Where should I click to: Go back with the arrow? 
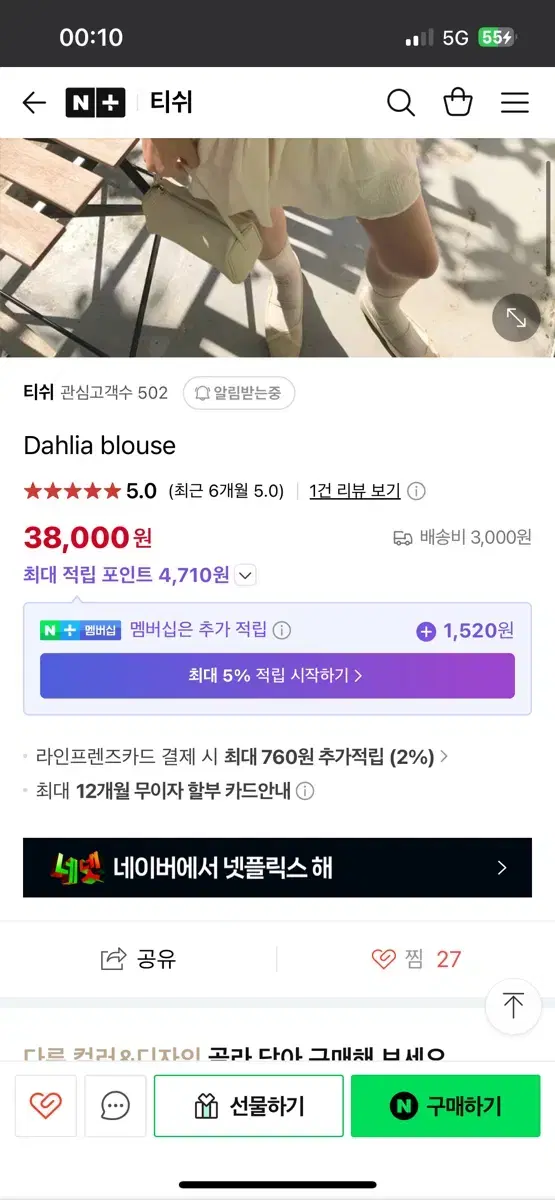click(x=34, y=102)
